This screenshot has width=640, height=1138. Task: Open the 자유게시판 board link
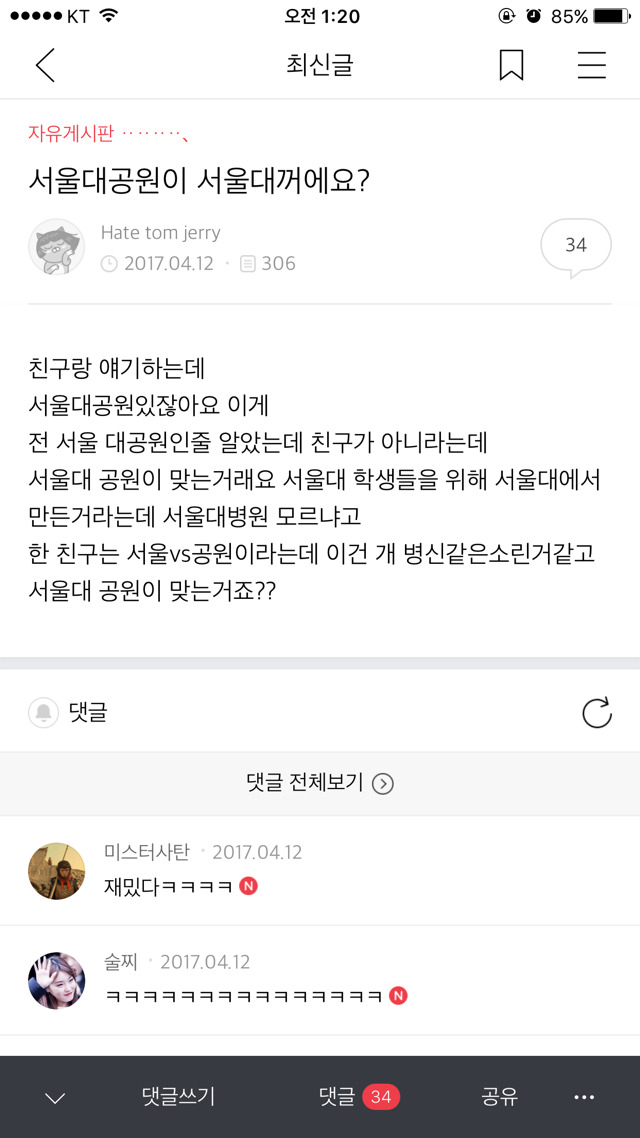[x=72, y=133]
